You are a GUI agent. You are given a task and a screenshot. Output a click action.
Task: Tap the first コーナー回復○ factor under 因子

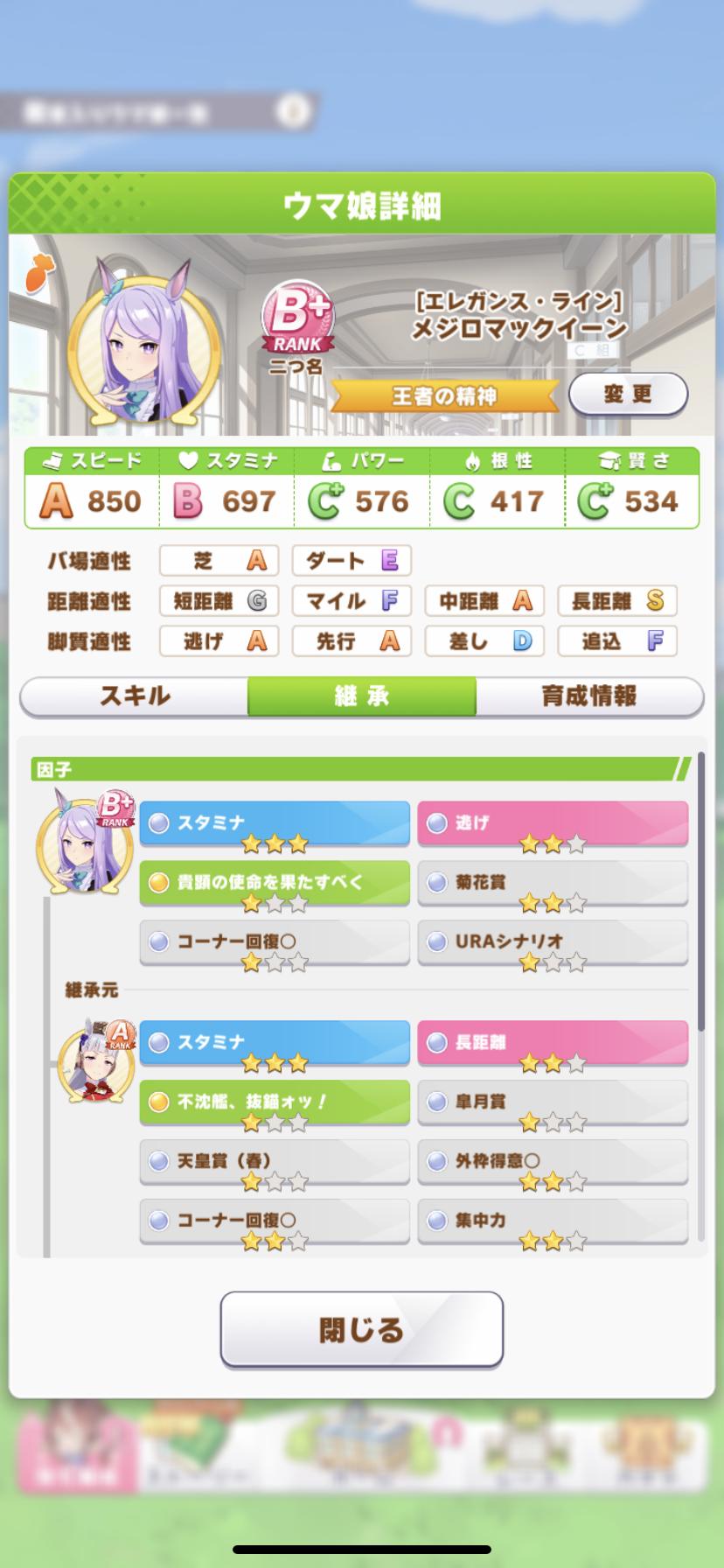coord(275,941)
